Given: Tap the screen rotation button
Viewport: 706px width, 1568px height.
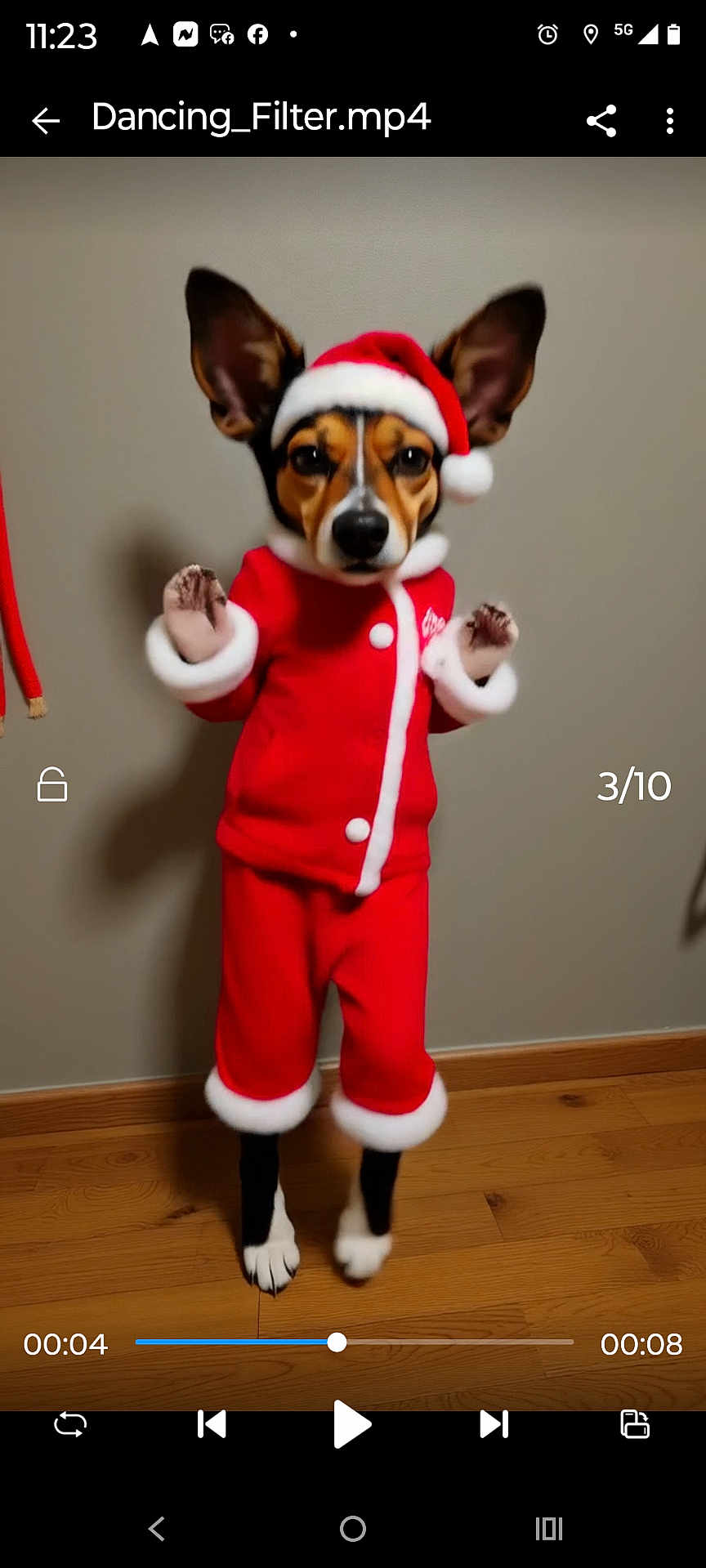Looking at the screenshot, I should click(x=635, y=1424).
